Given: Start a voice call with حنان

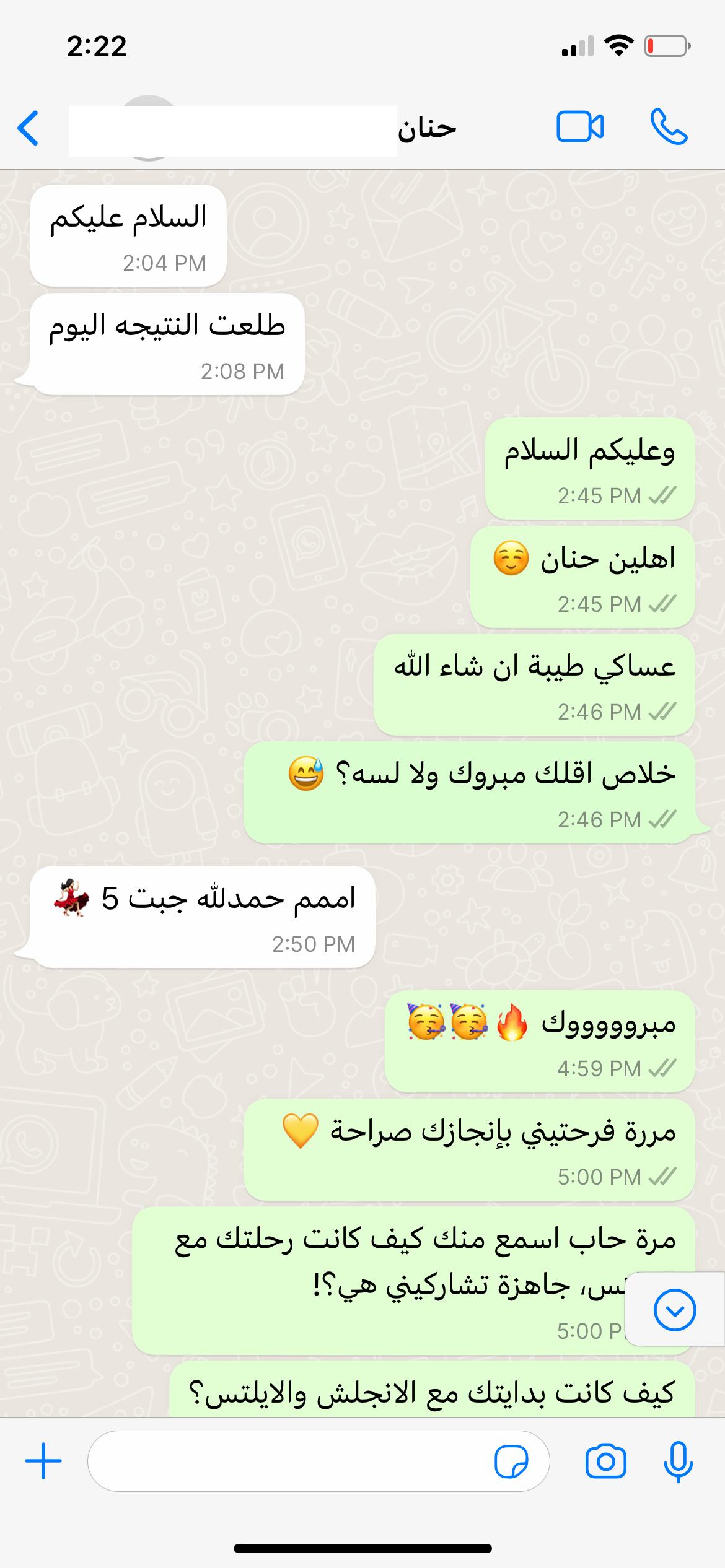Looking at the screenshot, I should (x=669, y=127).
